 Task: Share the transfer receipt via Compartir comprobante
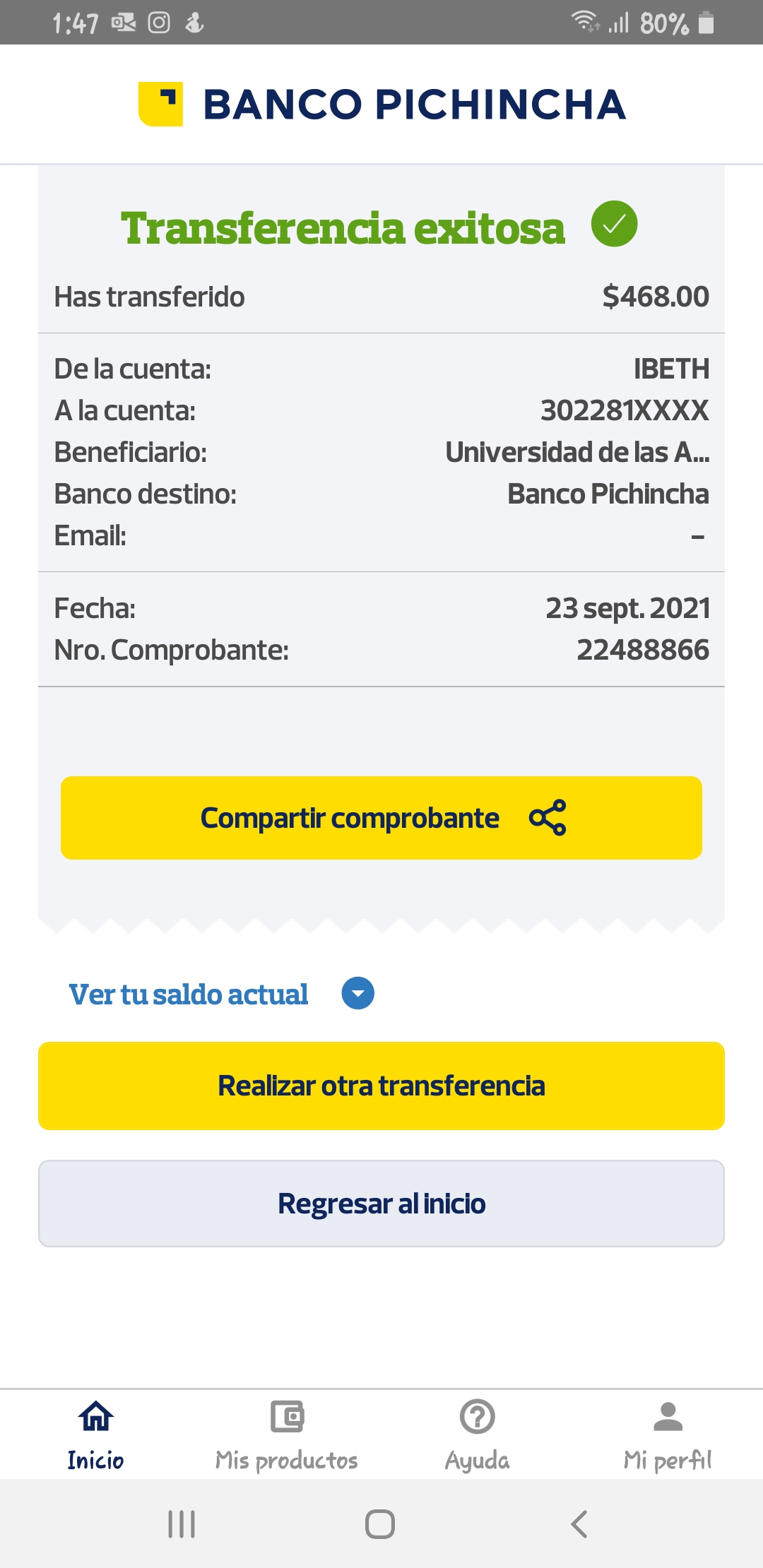tap(381, 818)
